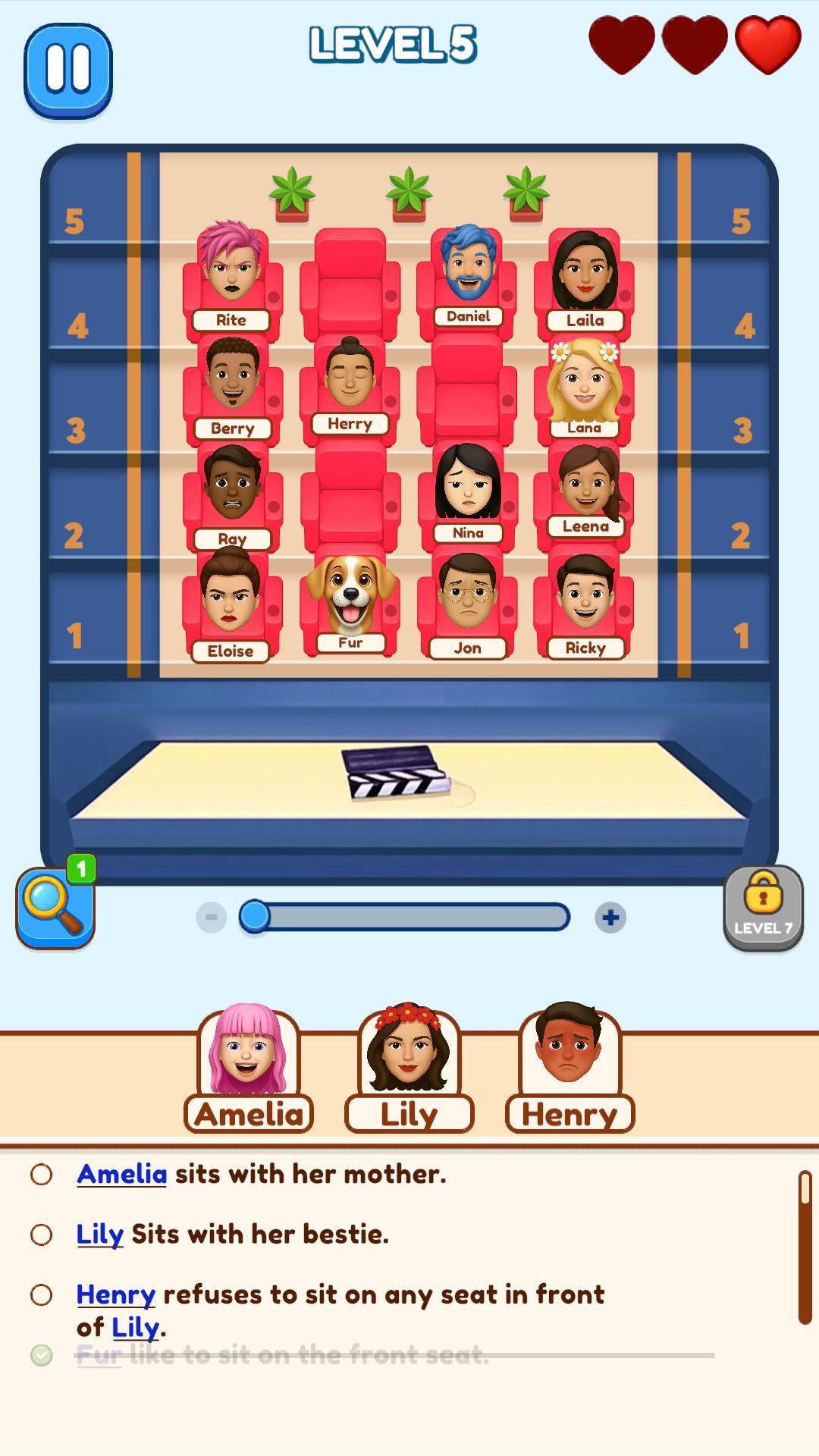Tap the Amelia link in the first clue

[121, 1174]
